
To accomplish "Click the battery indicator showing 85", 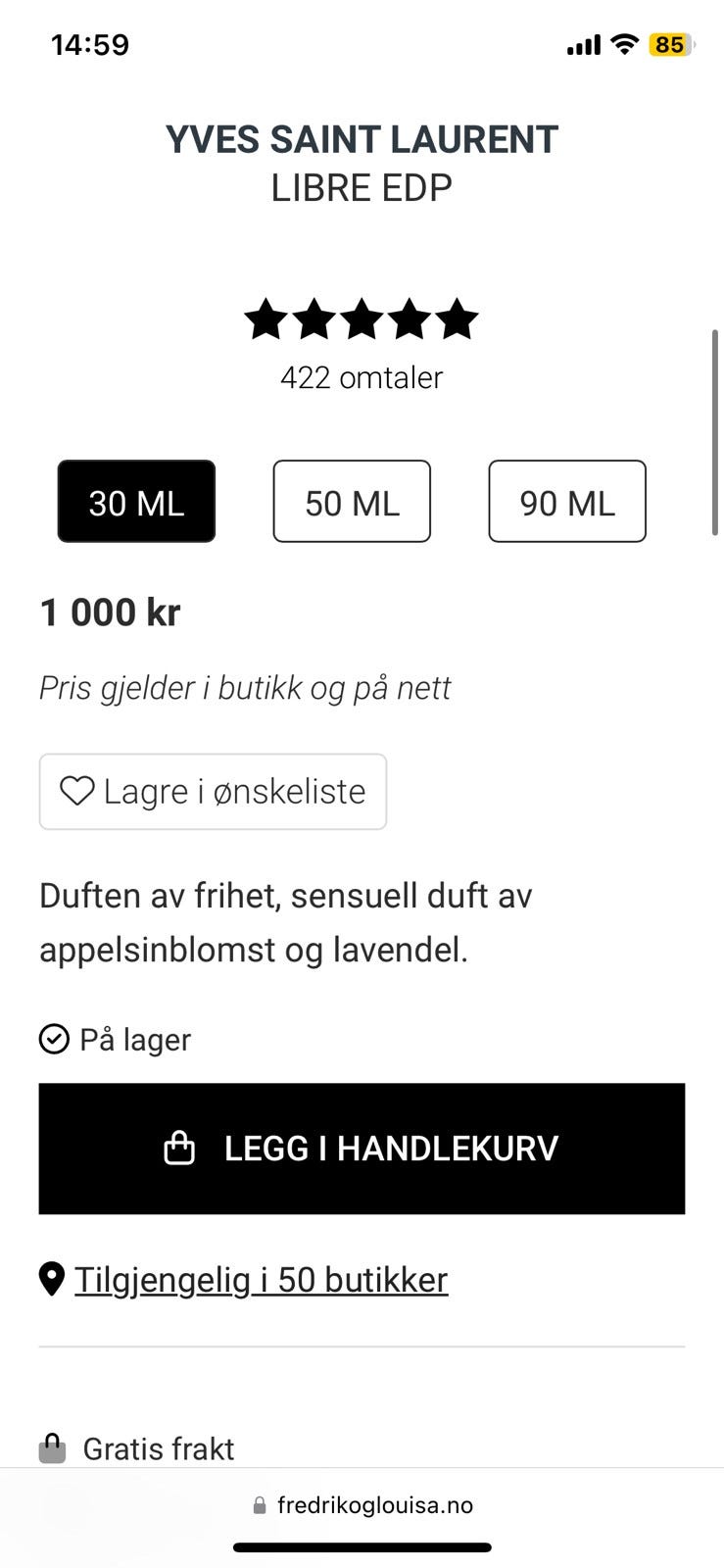I will pos(669,44).
